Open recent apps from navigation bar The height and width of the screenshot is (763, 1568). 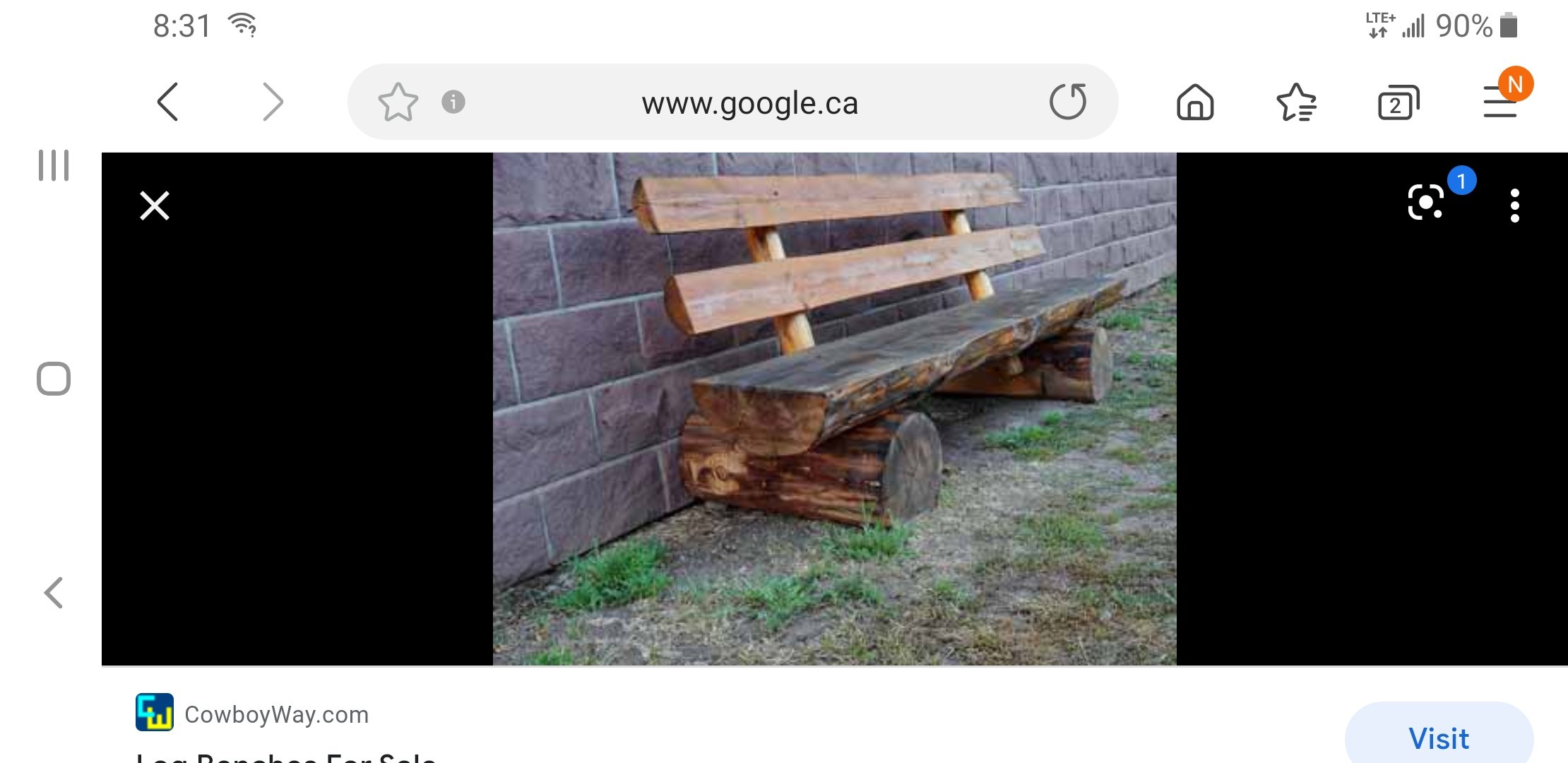coord(54,165)
